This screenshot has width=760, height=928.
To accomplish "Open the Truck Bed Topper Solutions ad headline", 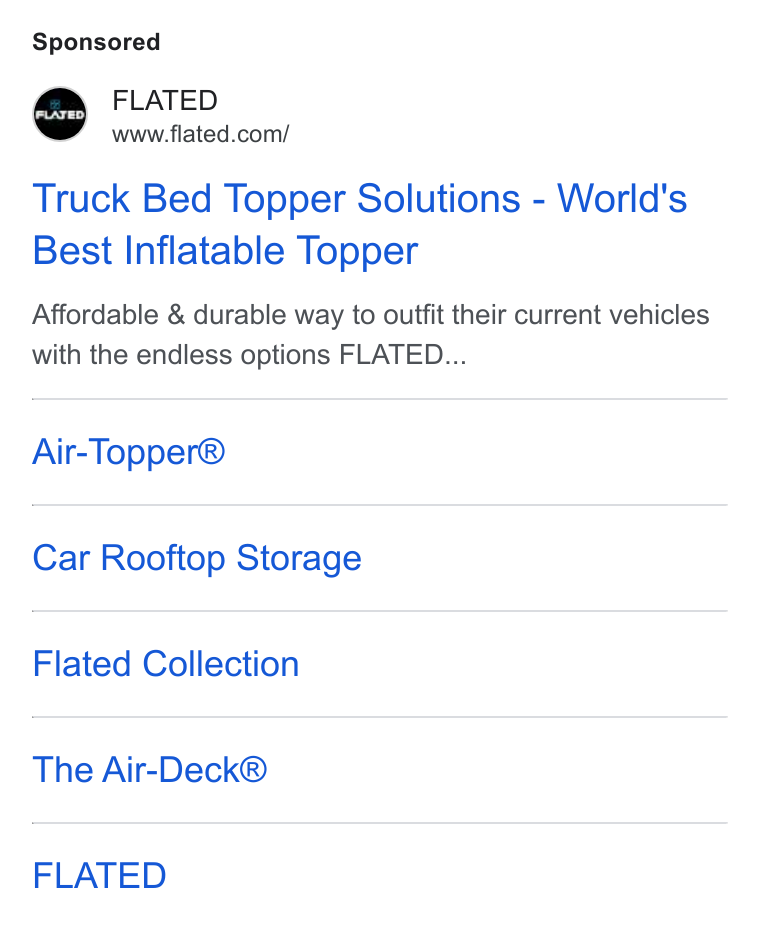I will click(359, 224).
